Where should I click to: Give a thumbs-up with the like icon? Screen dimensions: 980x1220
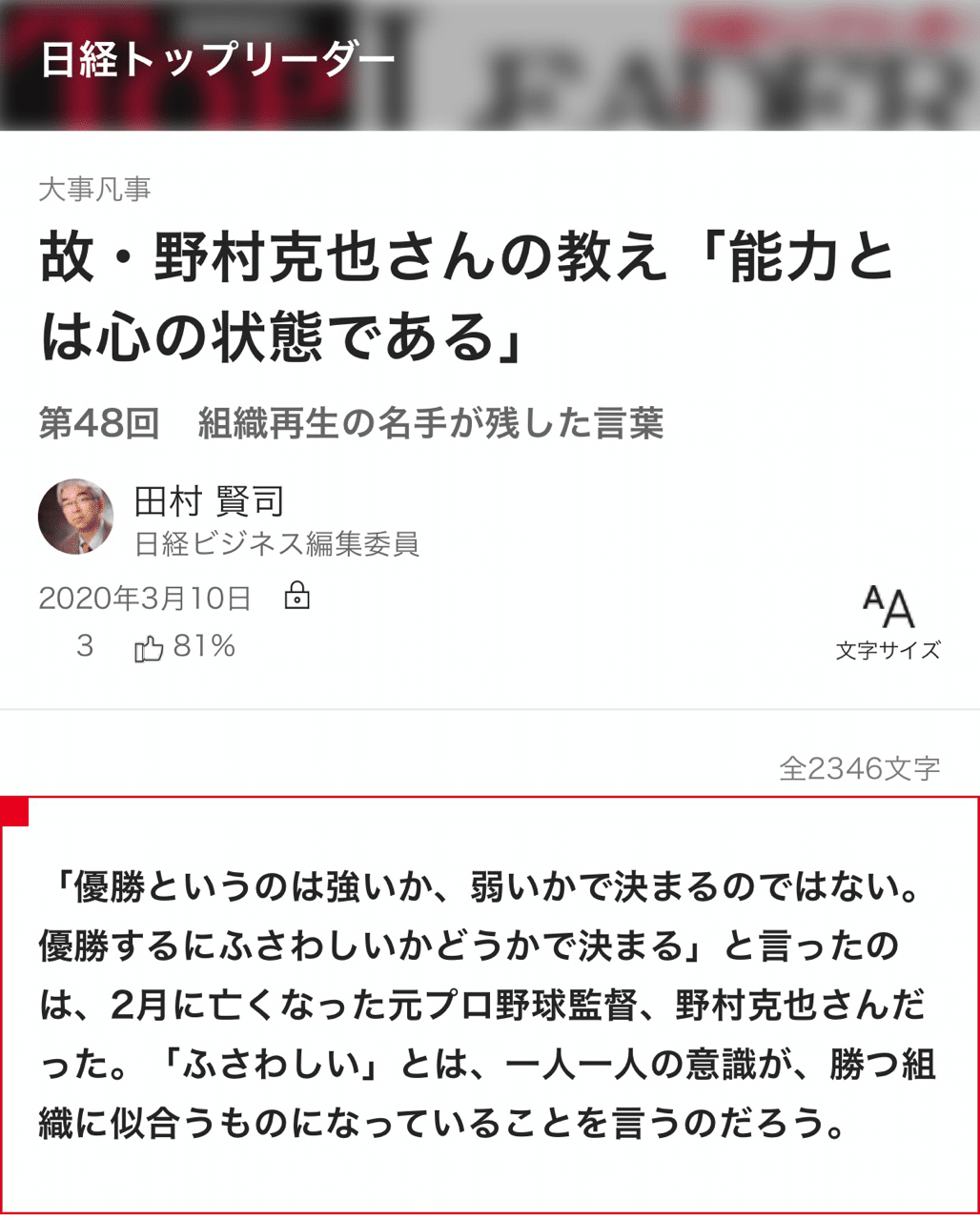point(149,646)
